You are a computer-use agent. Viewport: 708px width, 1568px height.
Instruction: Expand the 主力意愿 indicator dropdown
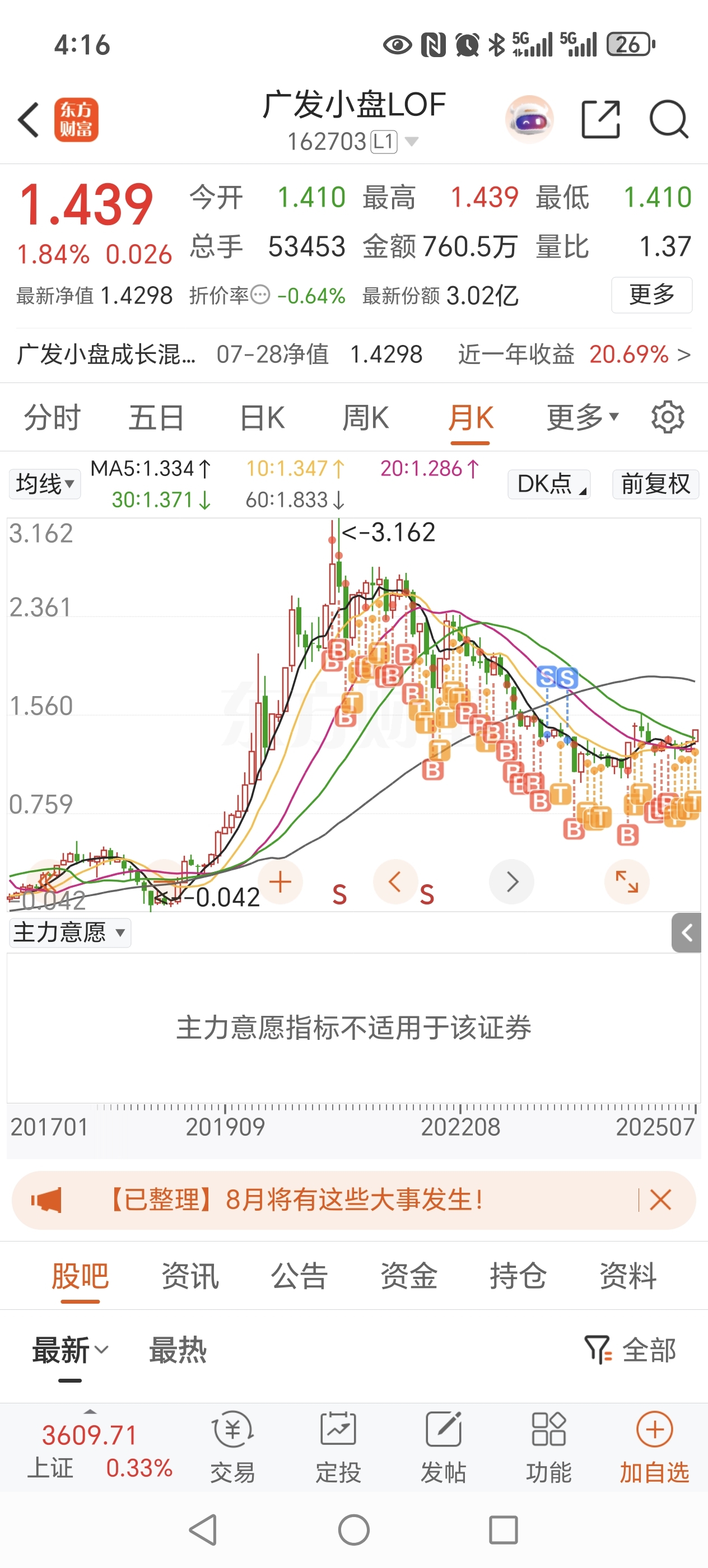click(x=70, y=932)
